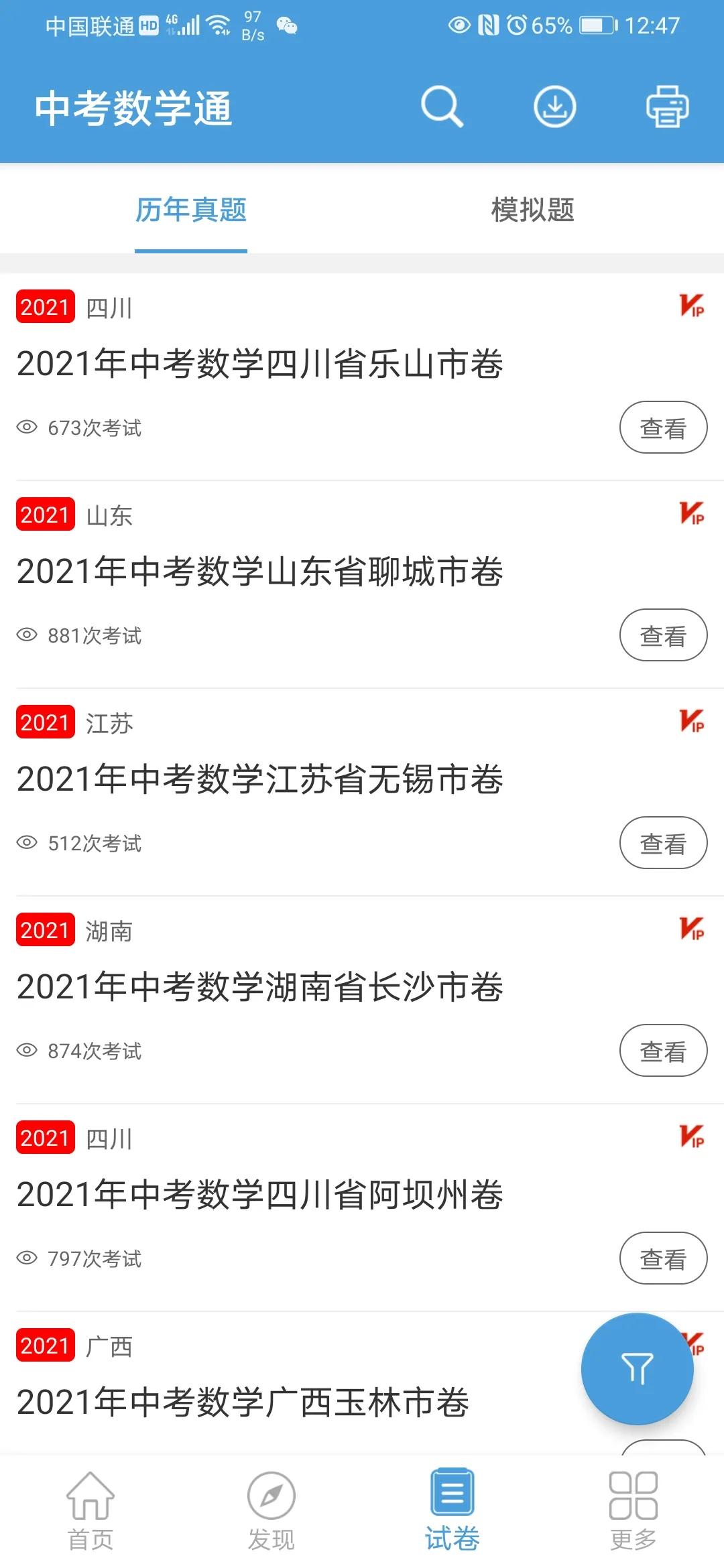Click the download icon in the header

pos(555,109)
